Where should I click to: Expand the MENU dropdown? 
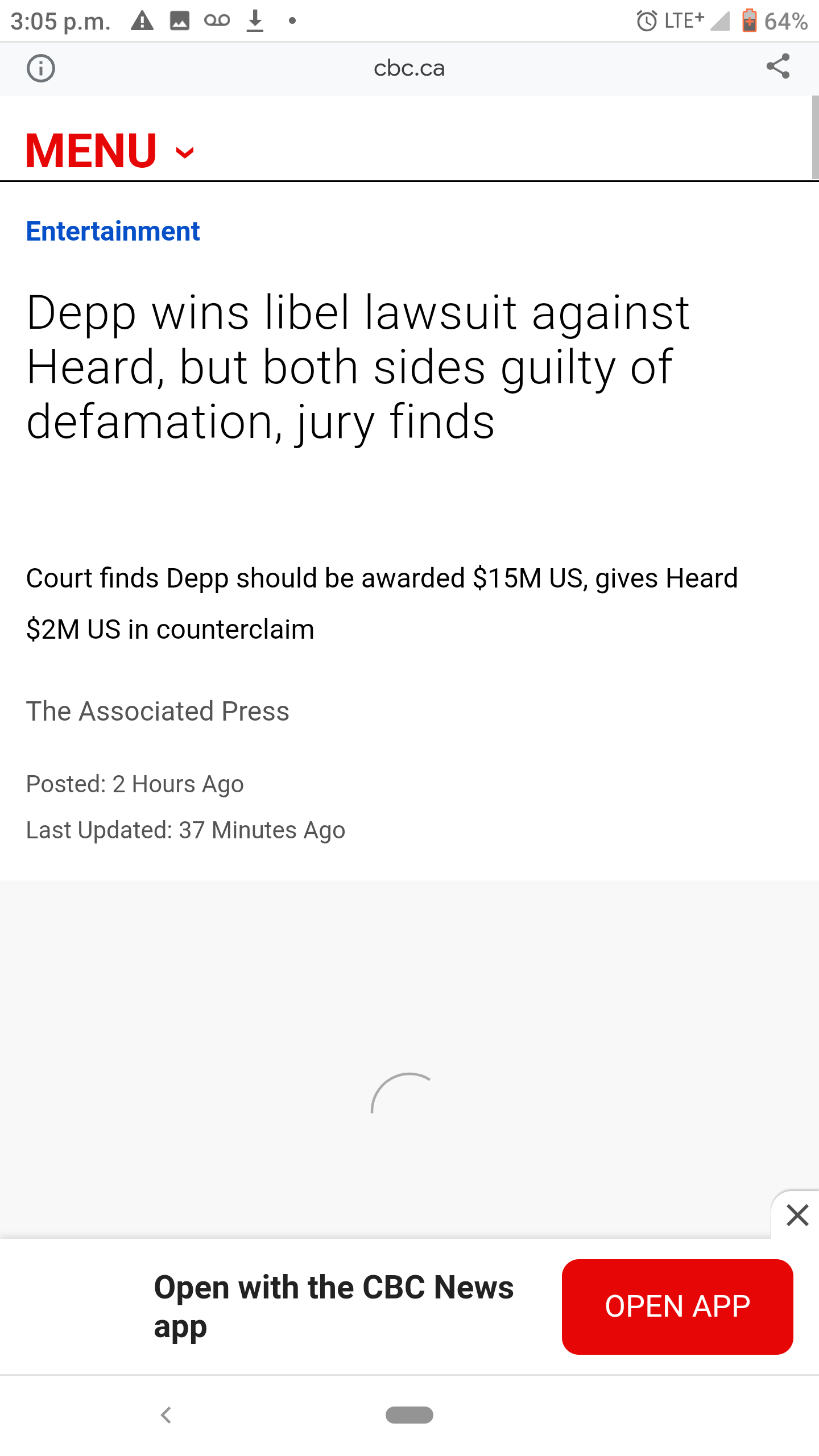110,151
